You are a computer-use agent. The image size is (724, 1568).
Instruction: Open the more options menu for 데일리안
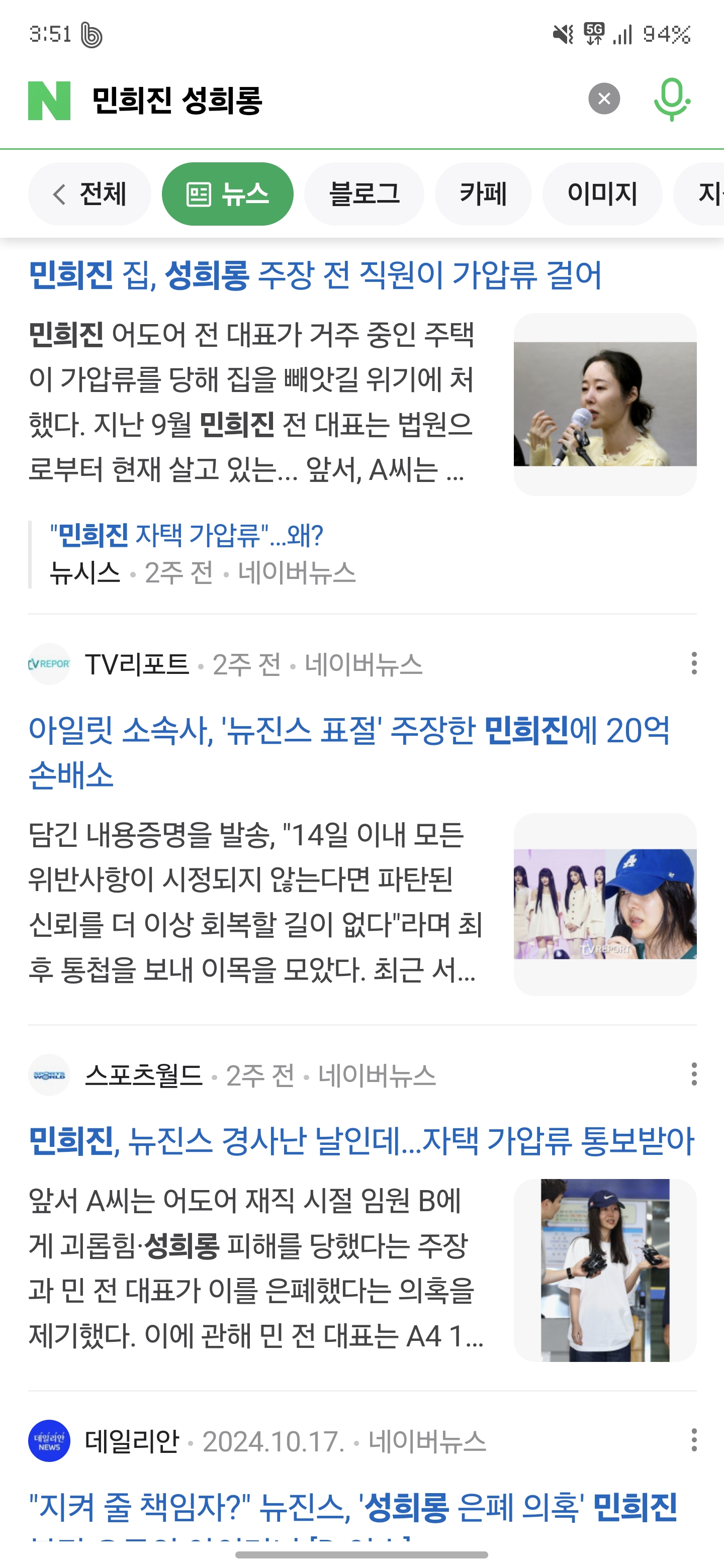pyautogui.click(x=693, y=1440)
